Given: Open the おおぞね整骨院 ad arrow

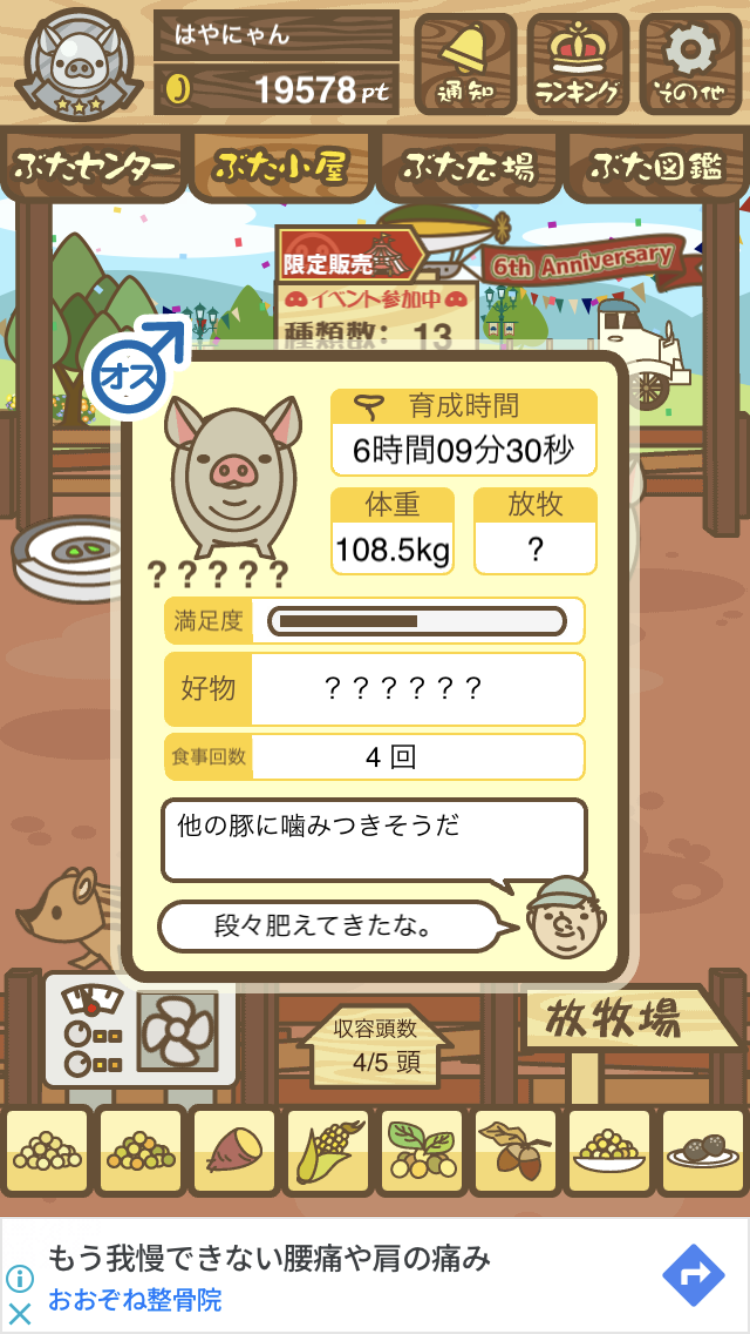Looking at the screenshot, I should pos(693,1274).
